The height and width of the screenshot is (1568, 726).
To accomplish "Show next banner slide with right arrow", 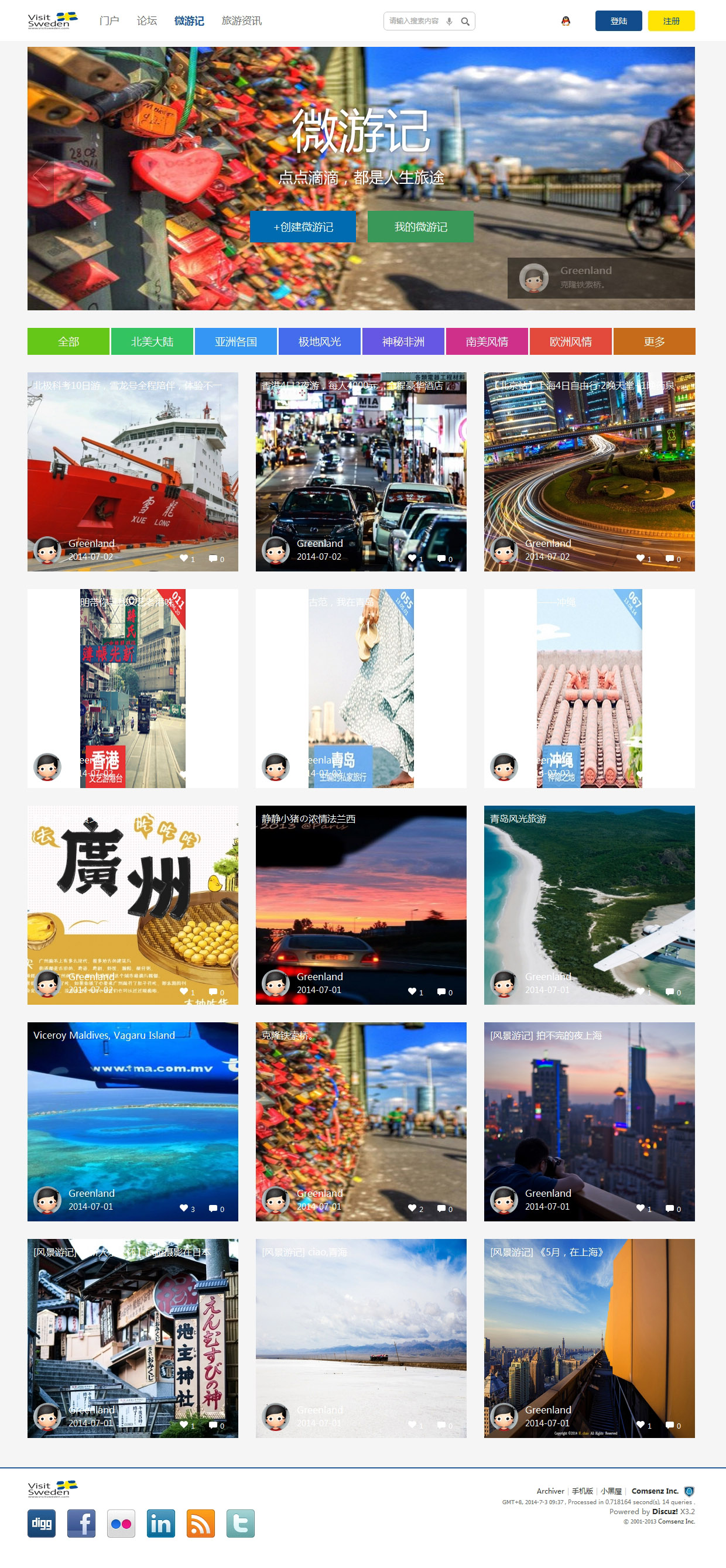I will [680, 176].
